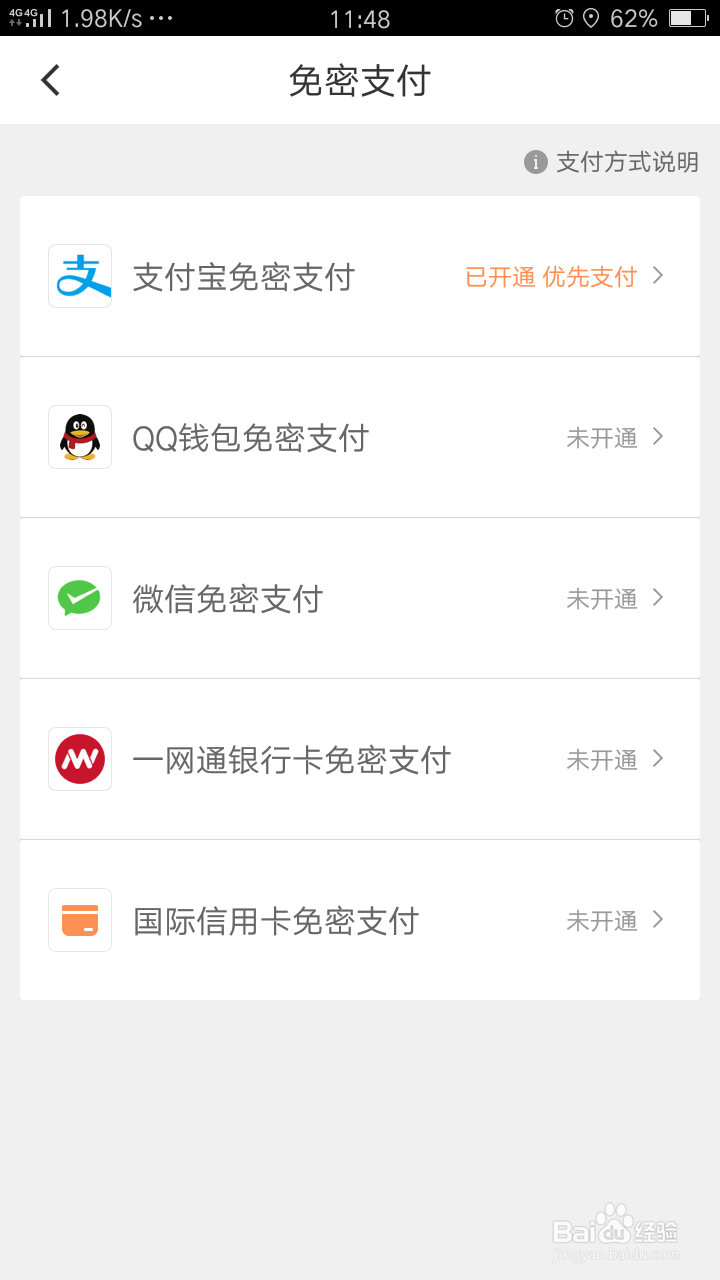This screenshot has width=720, height=1280.
Task: Tap 未开通 next to 国际信用卡免密支付
Action: coord(601,921)
